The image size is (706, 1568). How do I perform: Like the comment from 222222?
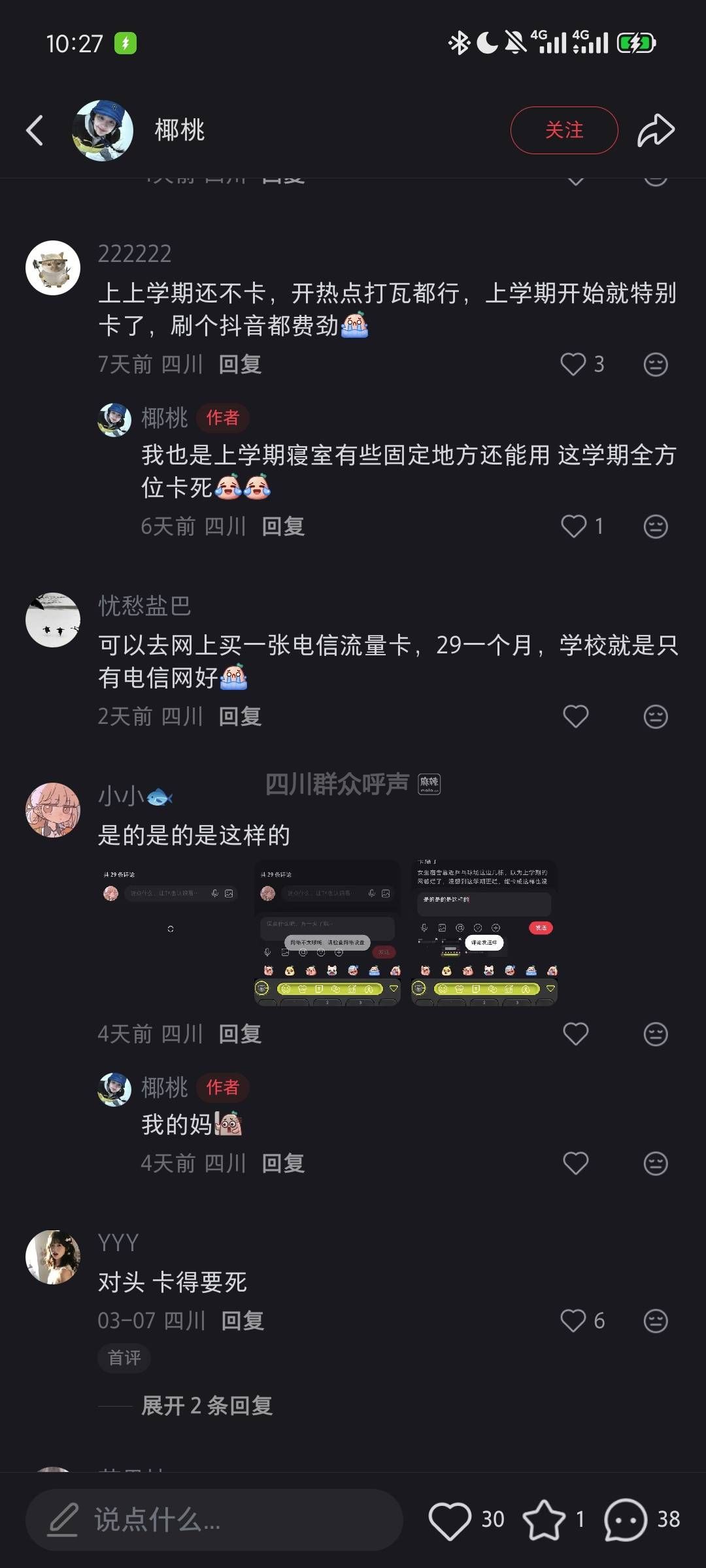tap(574, 364)
